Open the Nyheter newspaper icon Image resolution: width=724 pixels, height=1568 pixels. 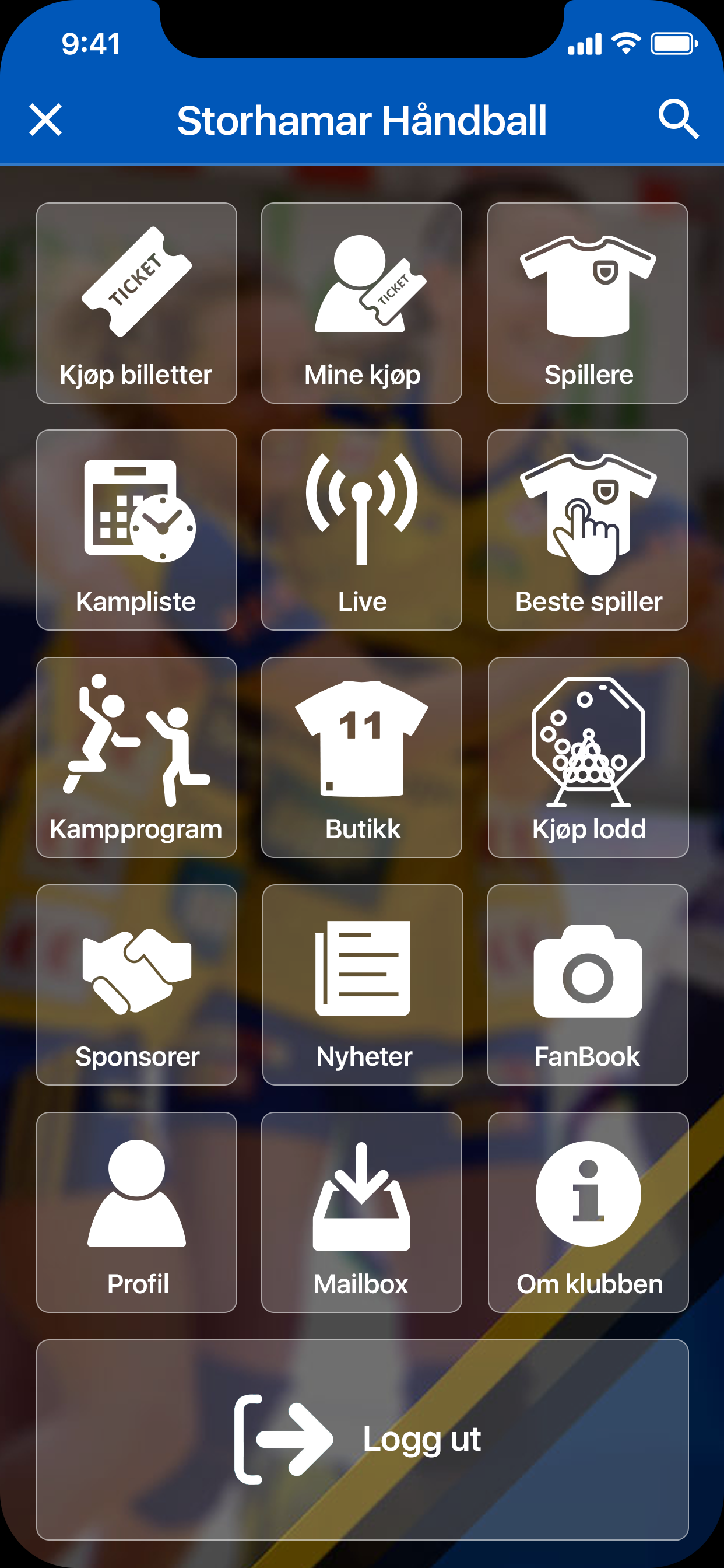361,968
